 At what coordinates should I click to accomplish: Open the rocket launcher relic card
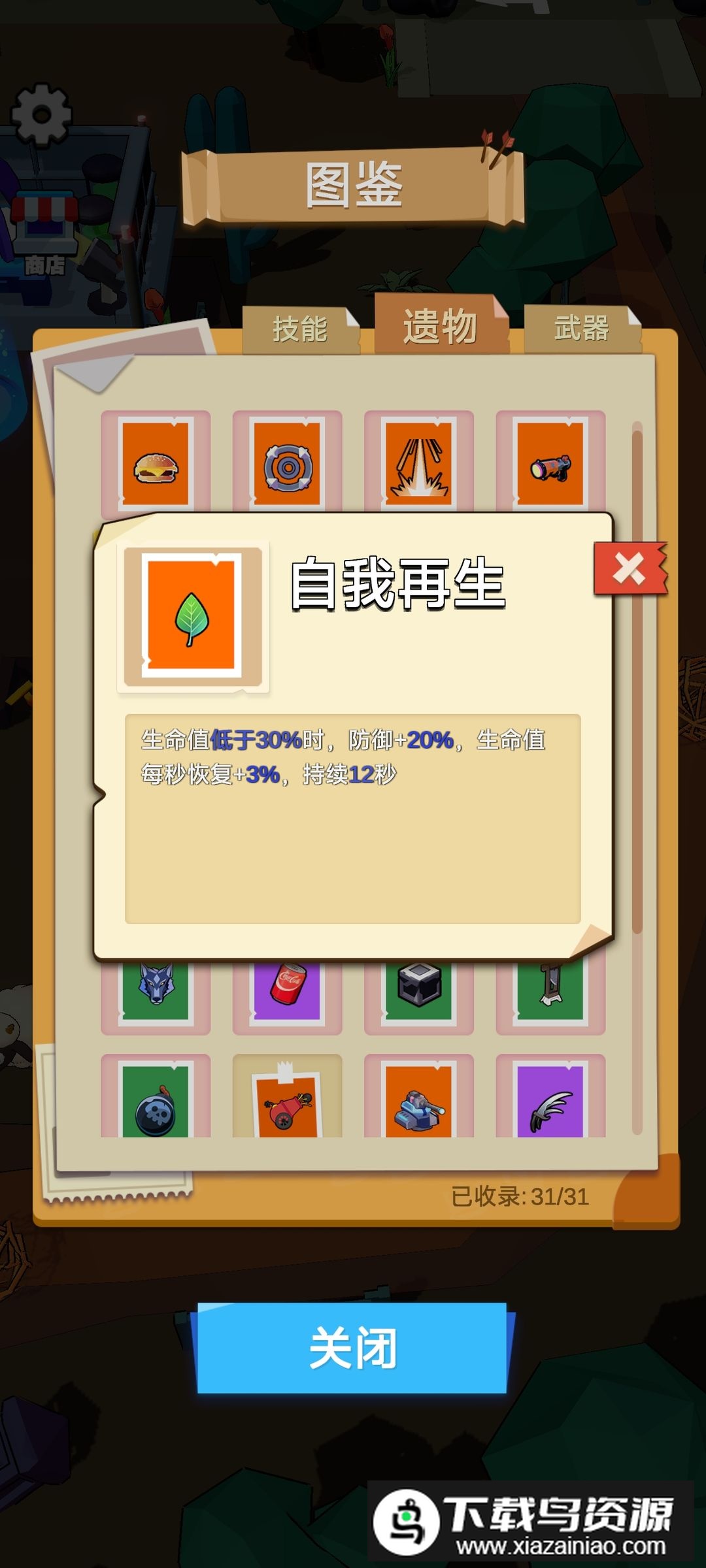click(550, 465)
